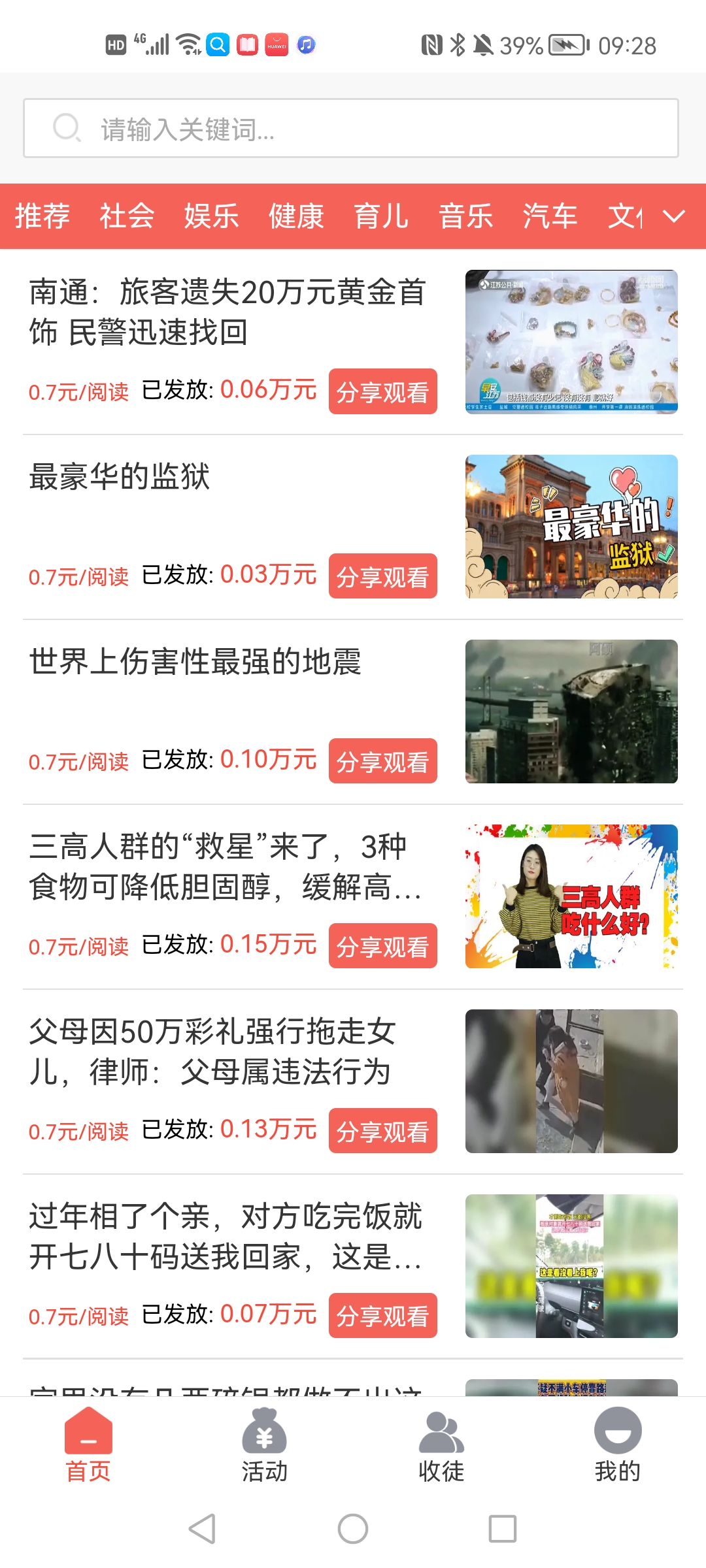Select the 健康 health category
This screenshot has height=1568, width=706.
click(294, 216)
